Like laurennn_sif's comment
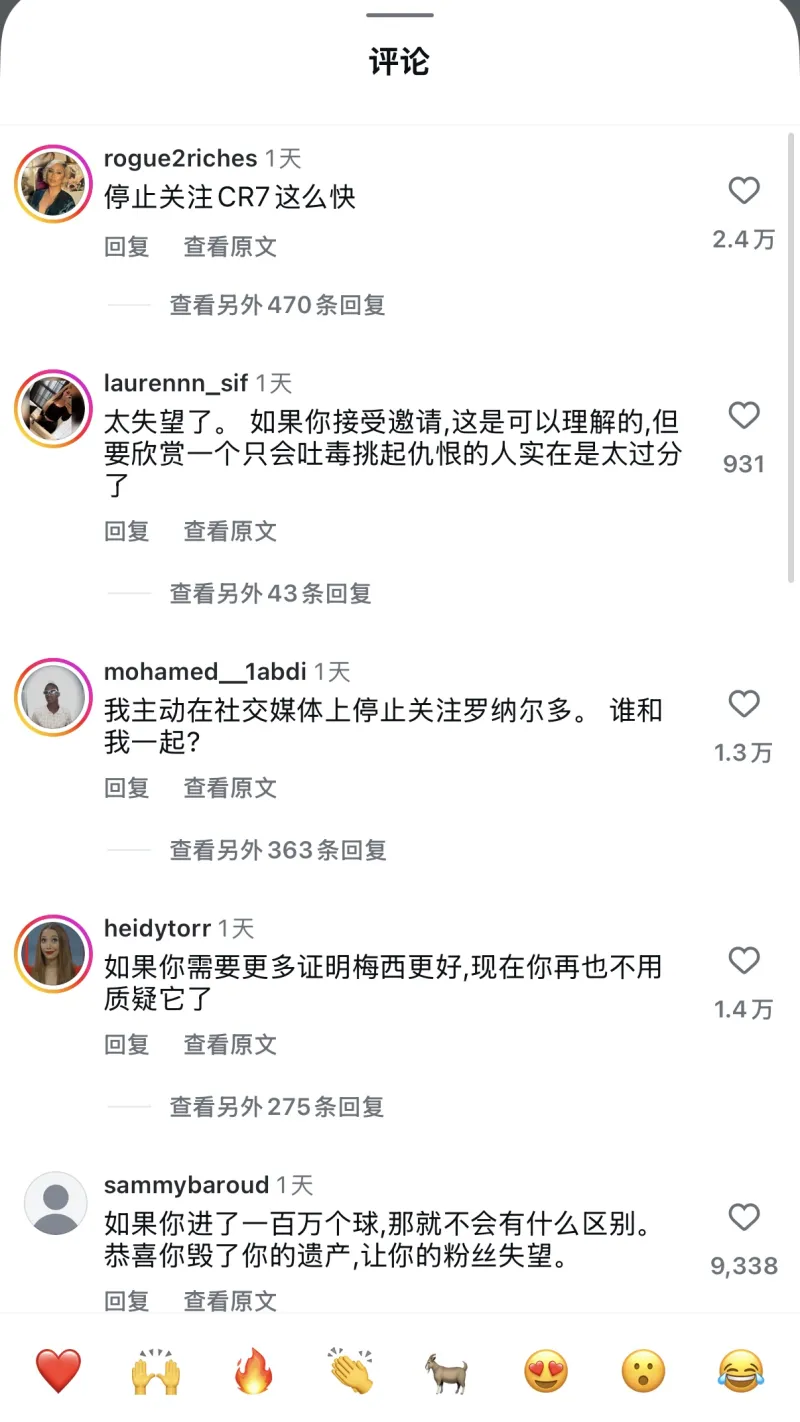This screenshot has width=800, height=1422. (x=743, y=416)
